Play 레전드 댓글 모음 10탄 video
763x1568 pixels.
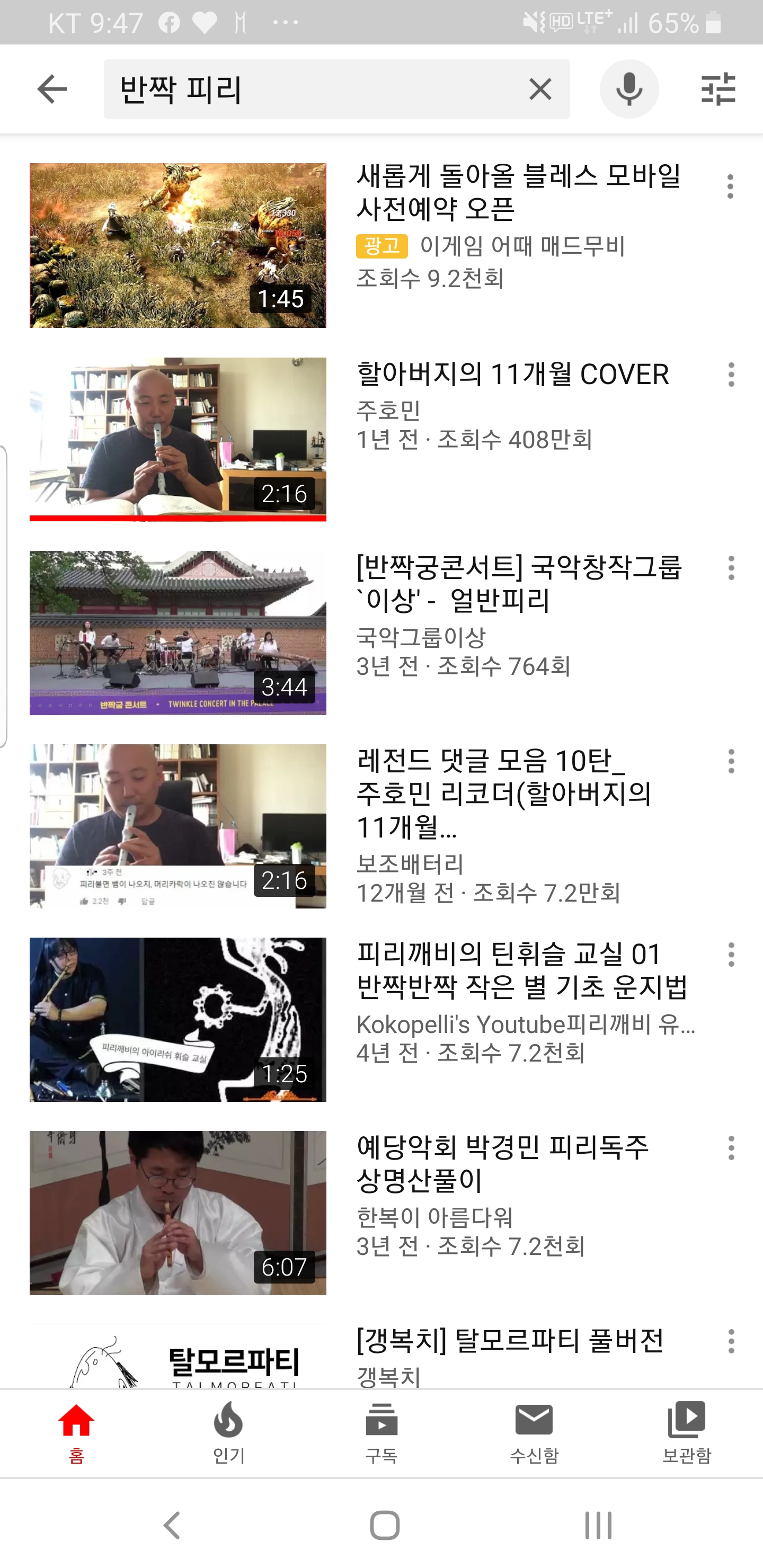tap(178, 826)
